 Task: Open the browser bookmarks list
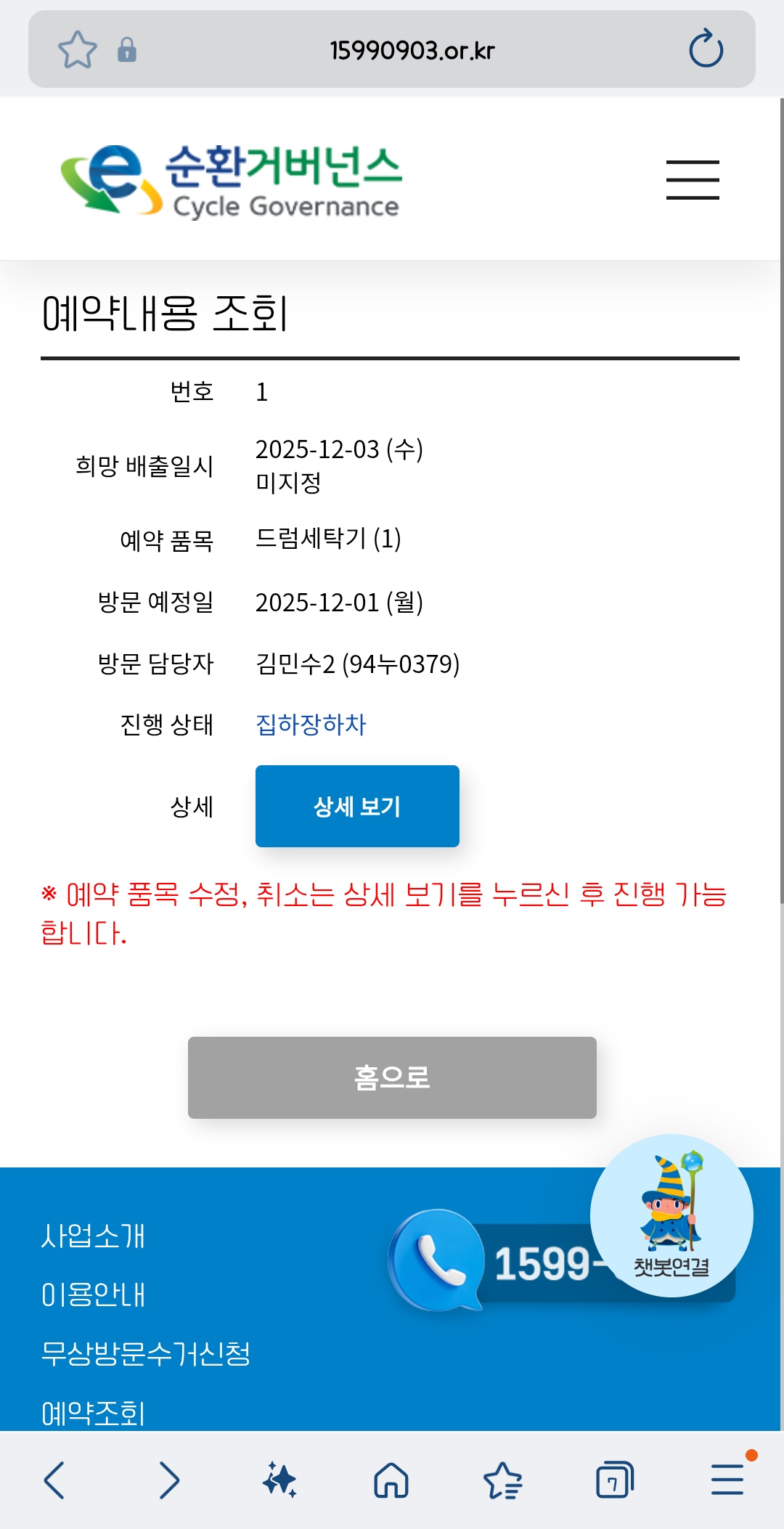click(502, 1480)
